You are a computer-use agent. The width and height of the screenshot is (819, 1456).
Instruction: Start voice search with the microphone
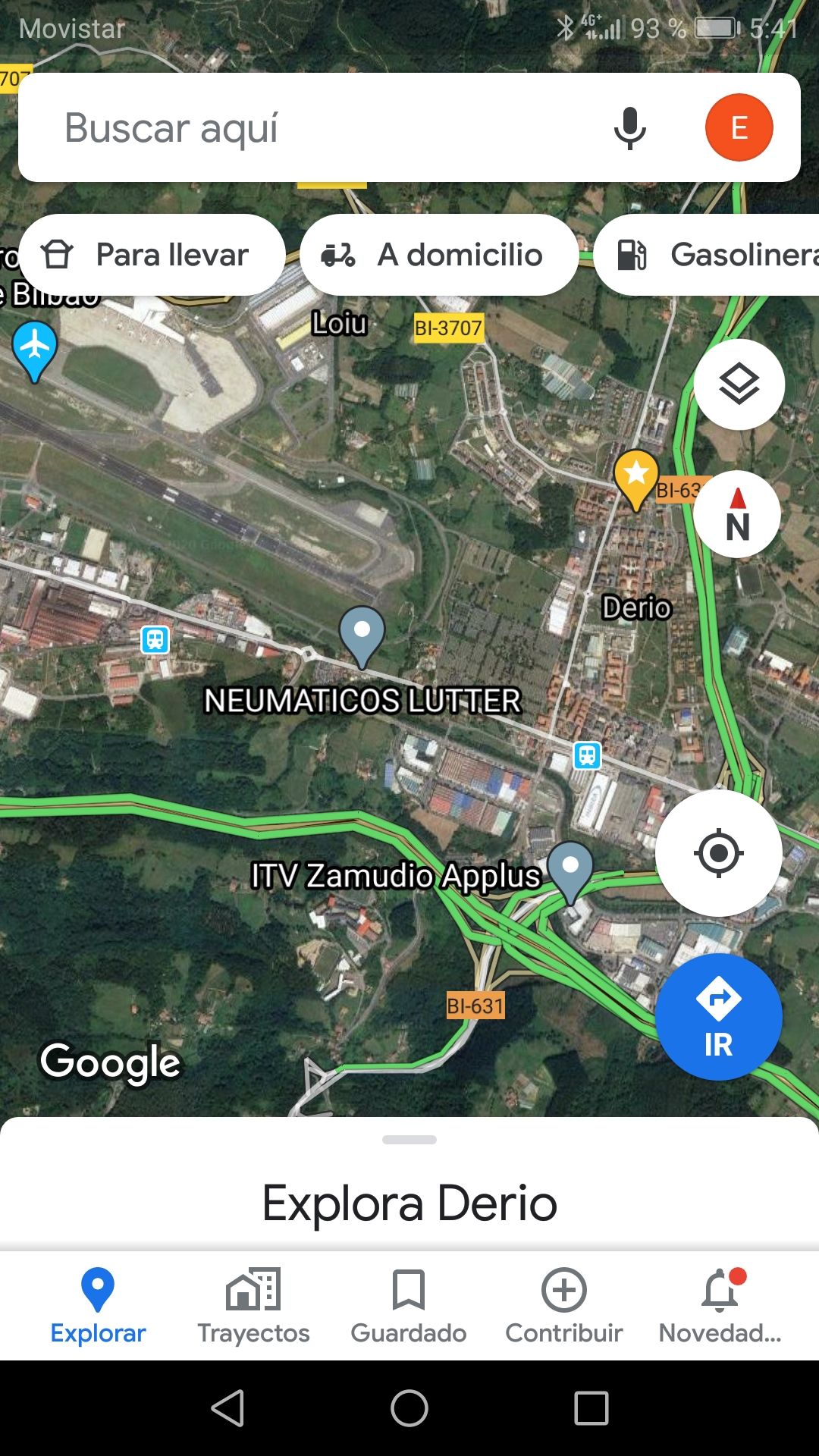point(629,127)
